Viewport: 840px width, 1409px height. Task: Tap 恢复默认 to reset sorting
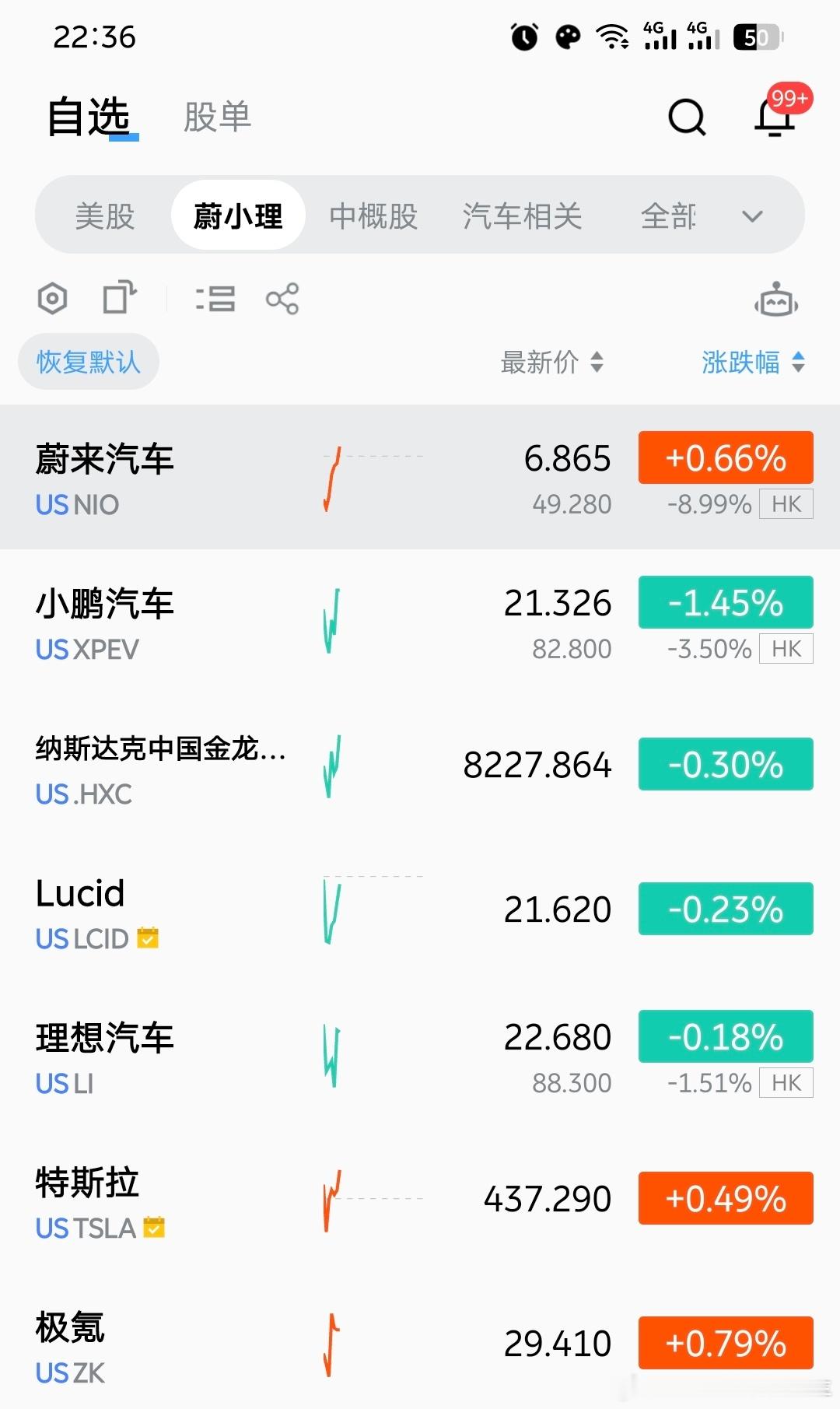click(89, 362)
